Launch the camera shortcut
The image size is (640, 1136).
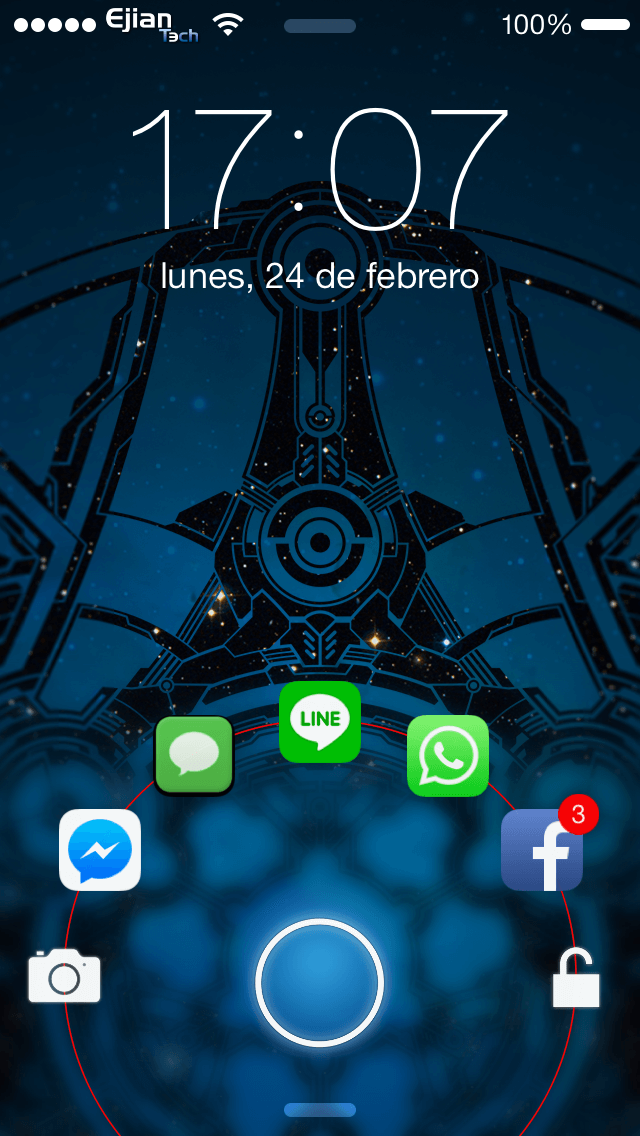pos(64,975)
